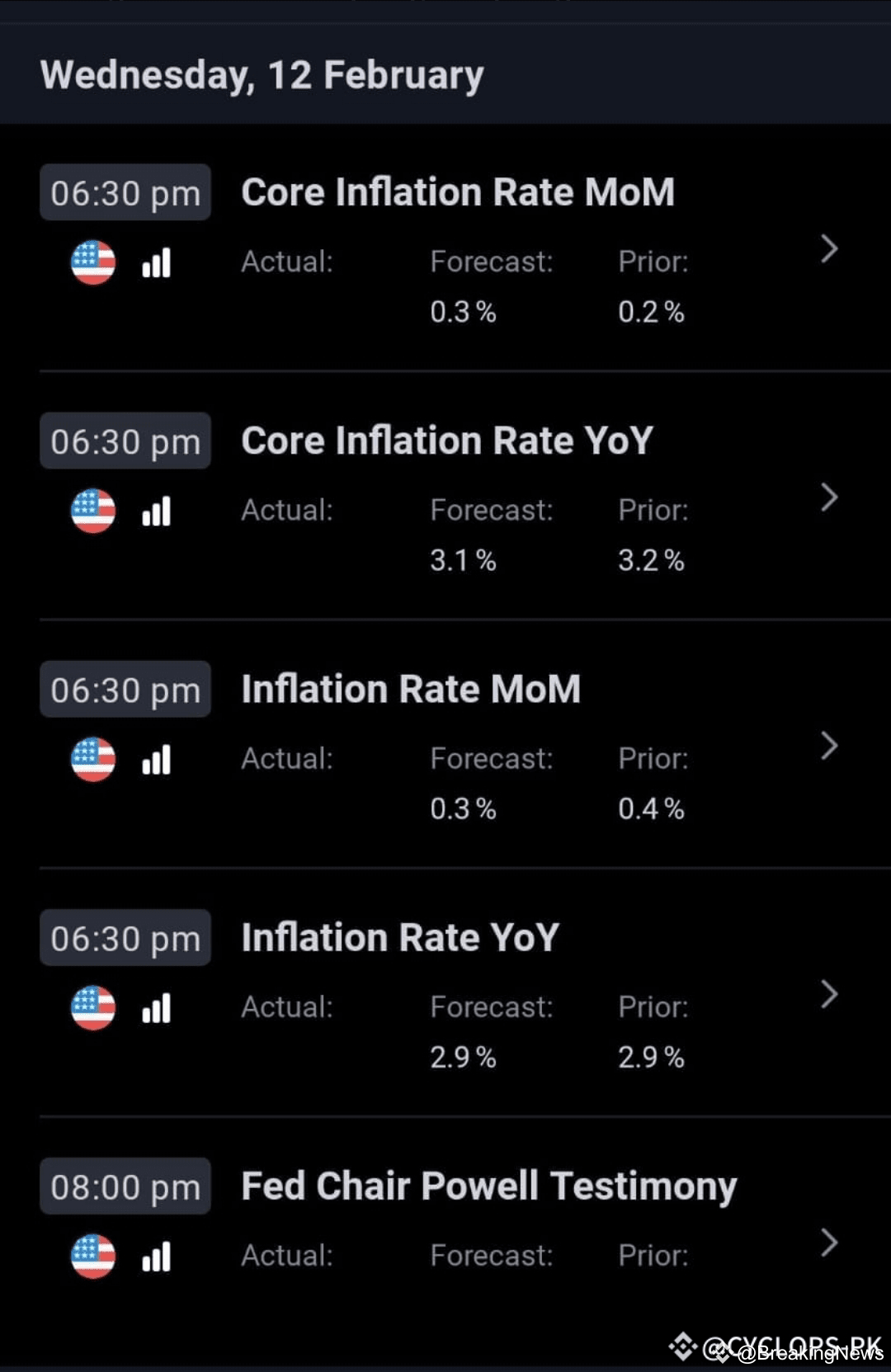Click the 08:00 pm time badge

(x=125, y=1186)
